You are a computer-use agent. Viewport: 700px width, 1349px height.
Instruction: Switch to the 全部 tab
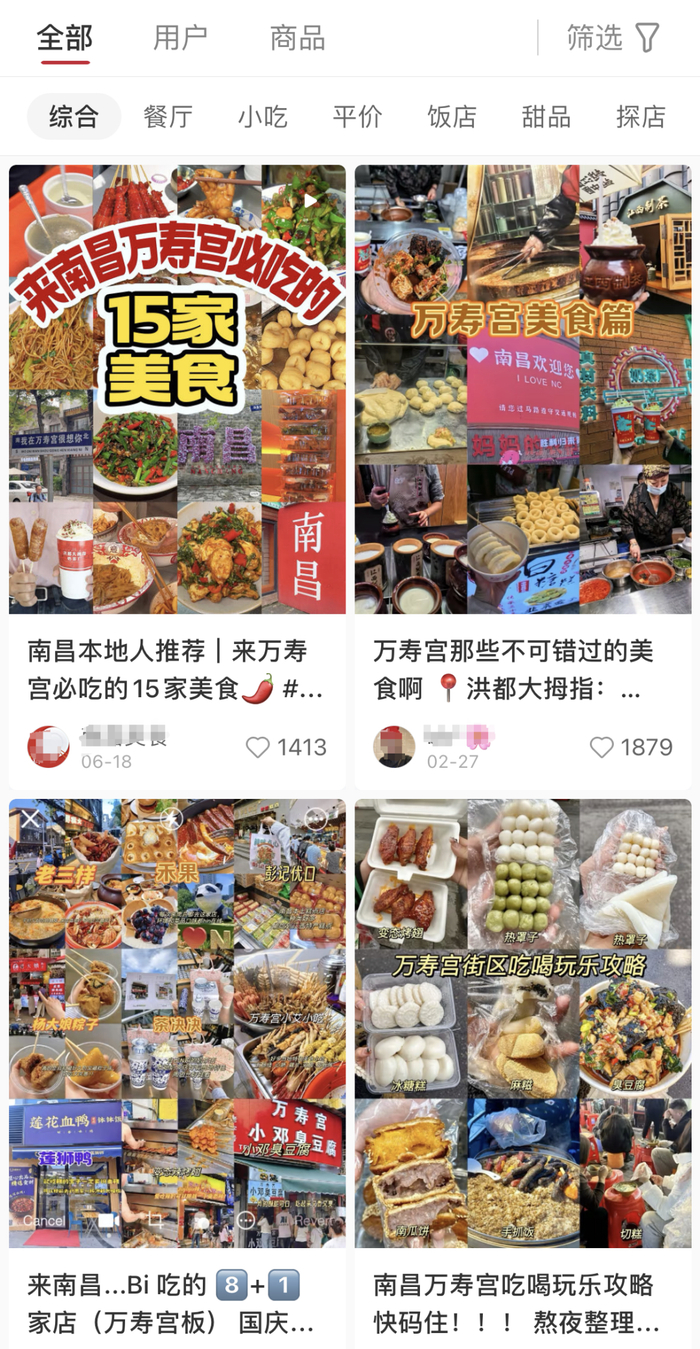coord(65,38)
